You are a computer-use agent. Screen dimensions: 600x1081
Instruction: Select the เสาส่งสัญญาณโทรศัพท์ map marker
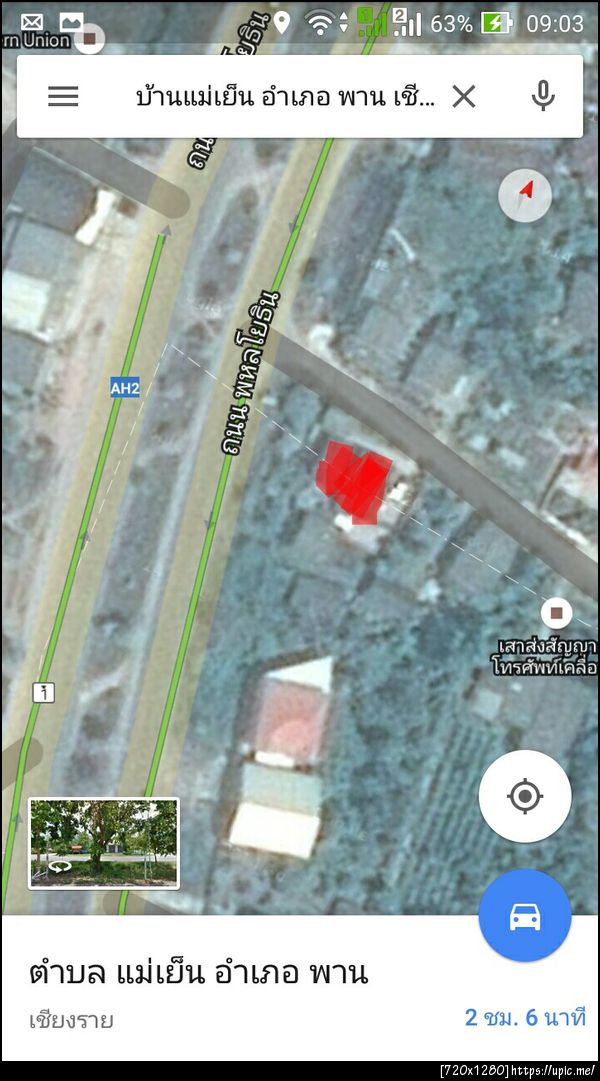click(x=556, y=611)
